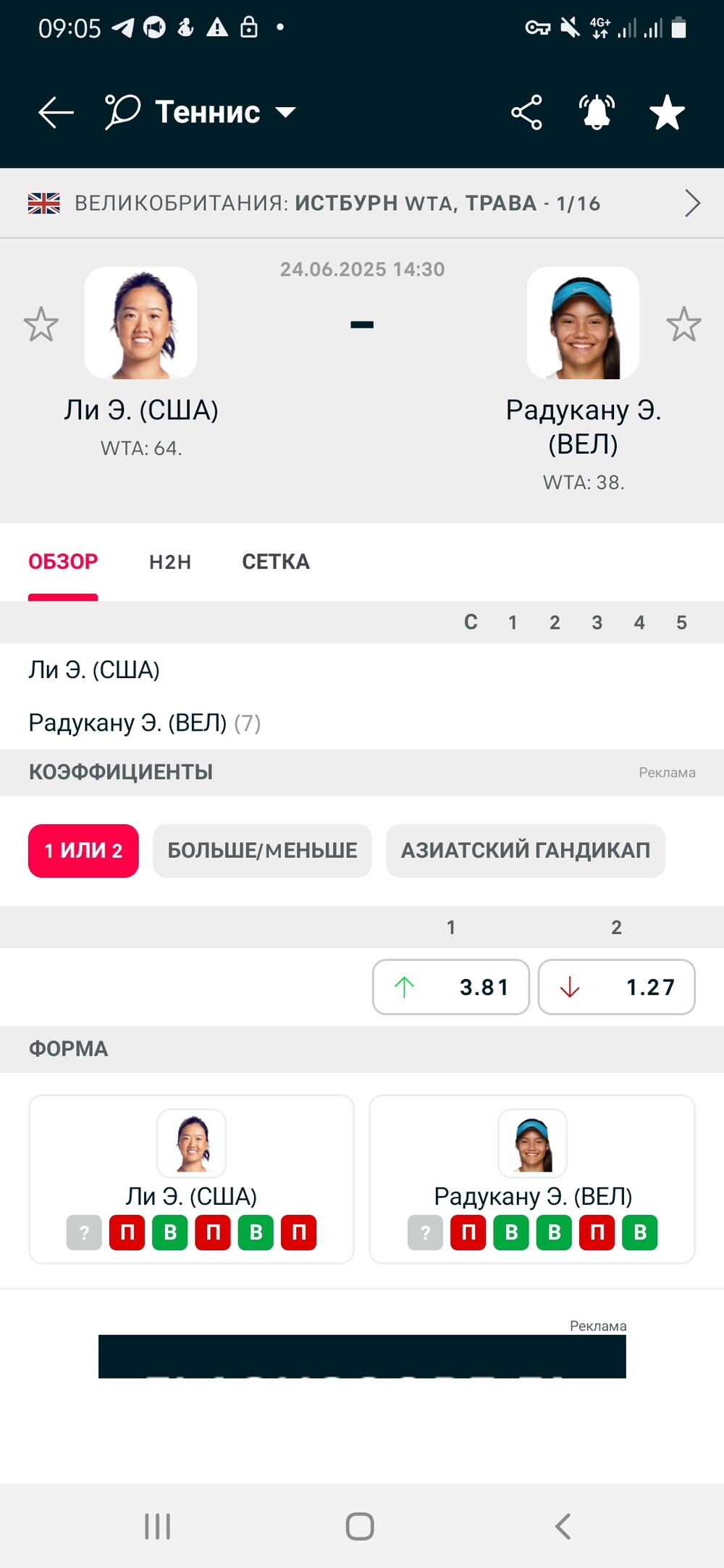This screenshot has width=724, height=1568.
Task: Tap the 1.27 odds for player 2
Action: [x=617, y=987]
